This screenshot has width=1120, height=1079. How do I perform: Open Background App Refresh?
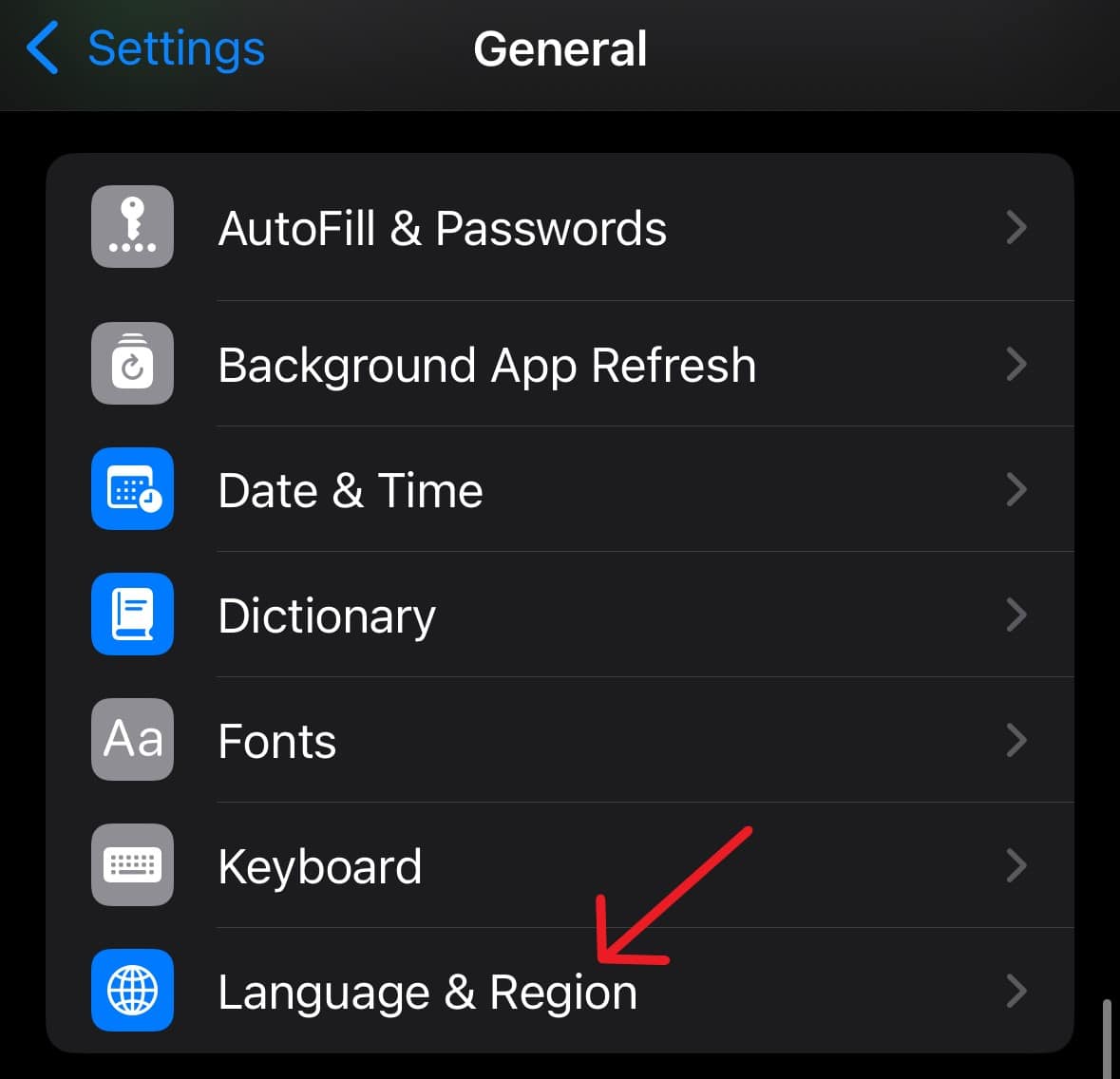pyautogui.click(x=559, y=365)
